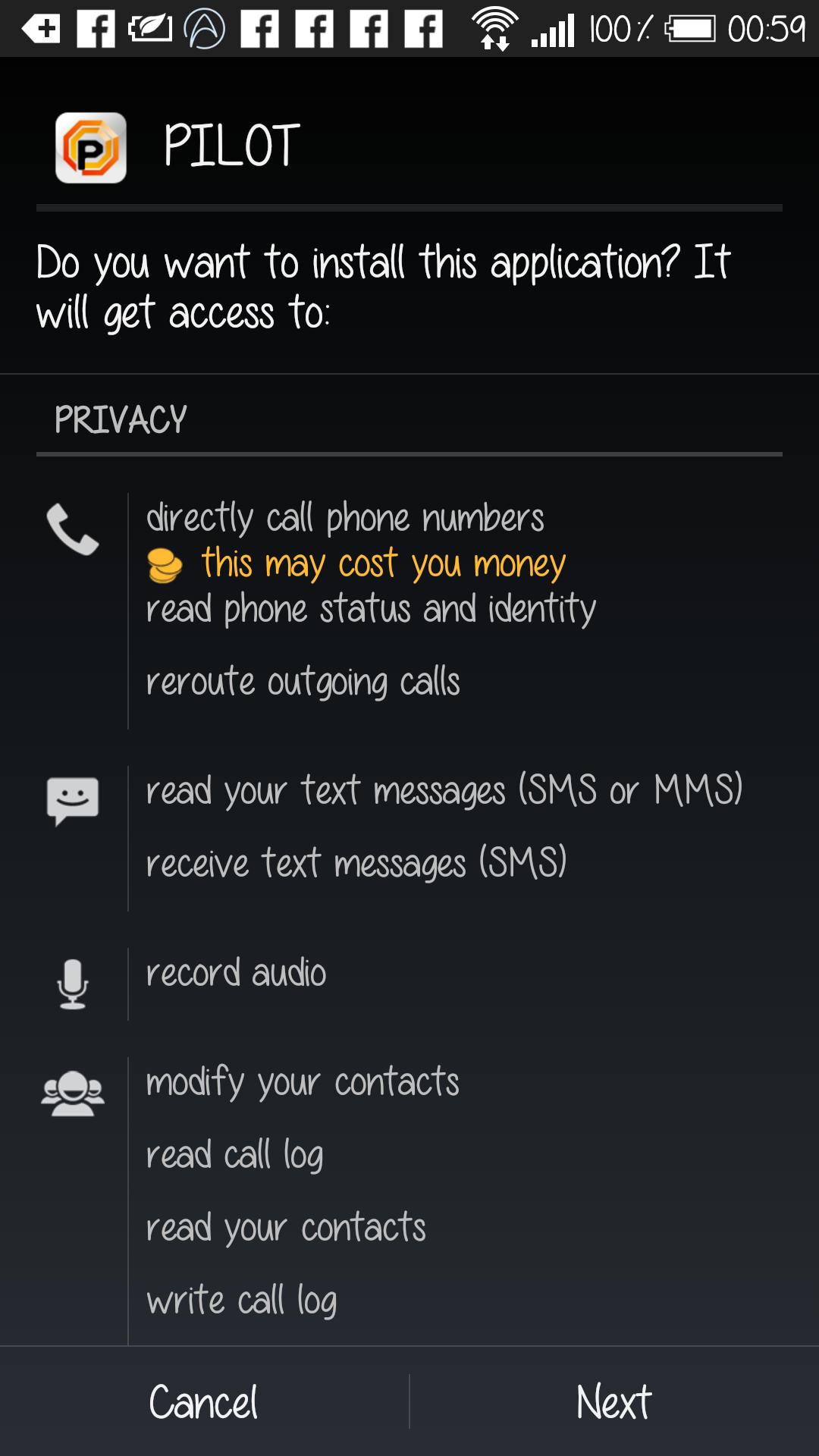The width and height of the screenshot is (819, 1456).
Task: Select 'read phone status and identity' entry
Action: (372, 607)
